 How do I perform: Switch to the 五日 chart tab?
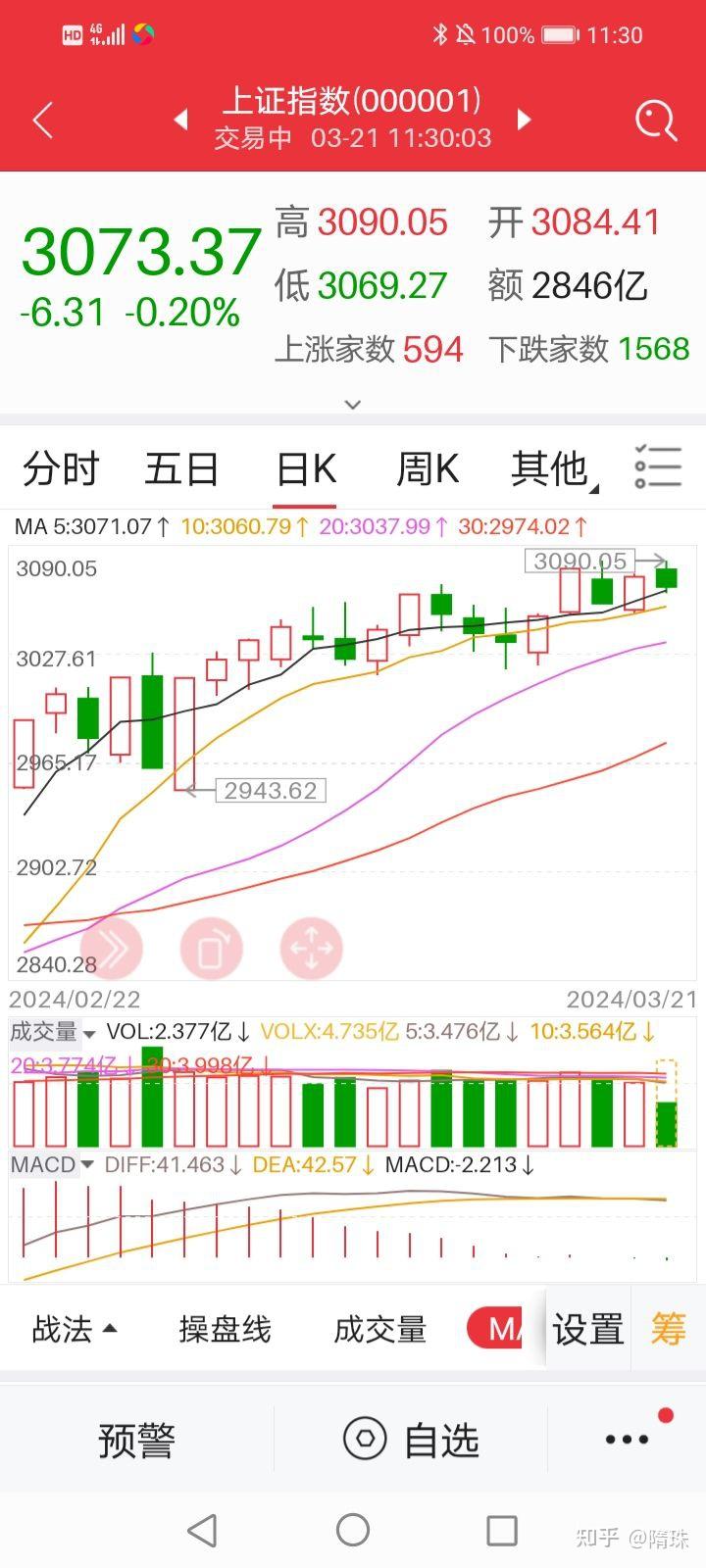pyautogui.click(x=182, y=468)
